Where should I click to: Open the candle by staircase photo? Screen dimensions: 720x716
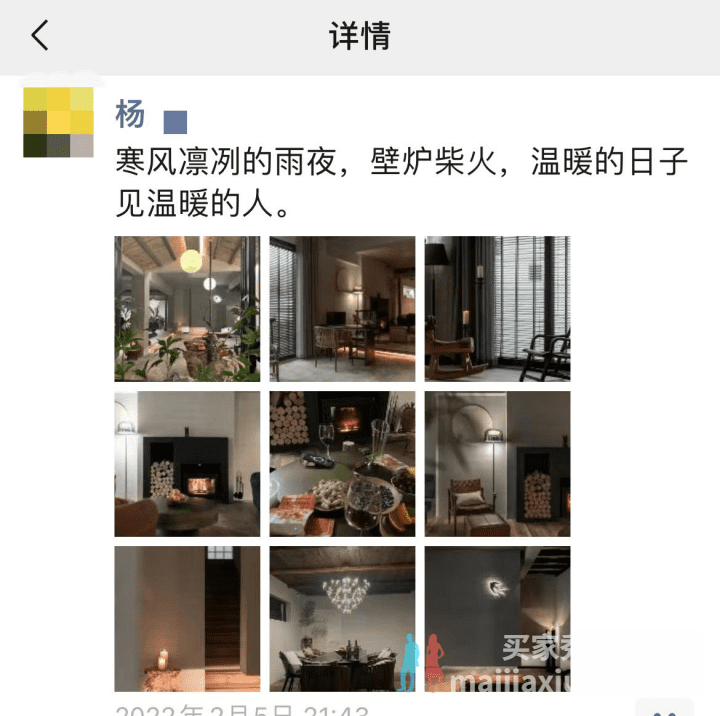pos(187,619)
